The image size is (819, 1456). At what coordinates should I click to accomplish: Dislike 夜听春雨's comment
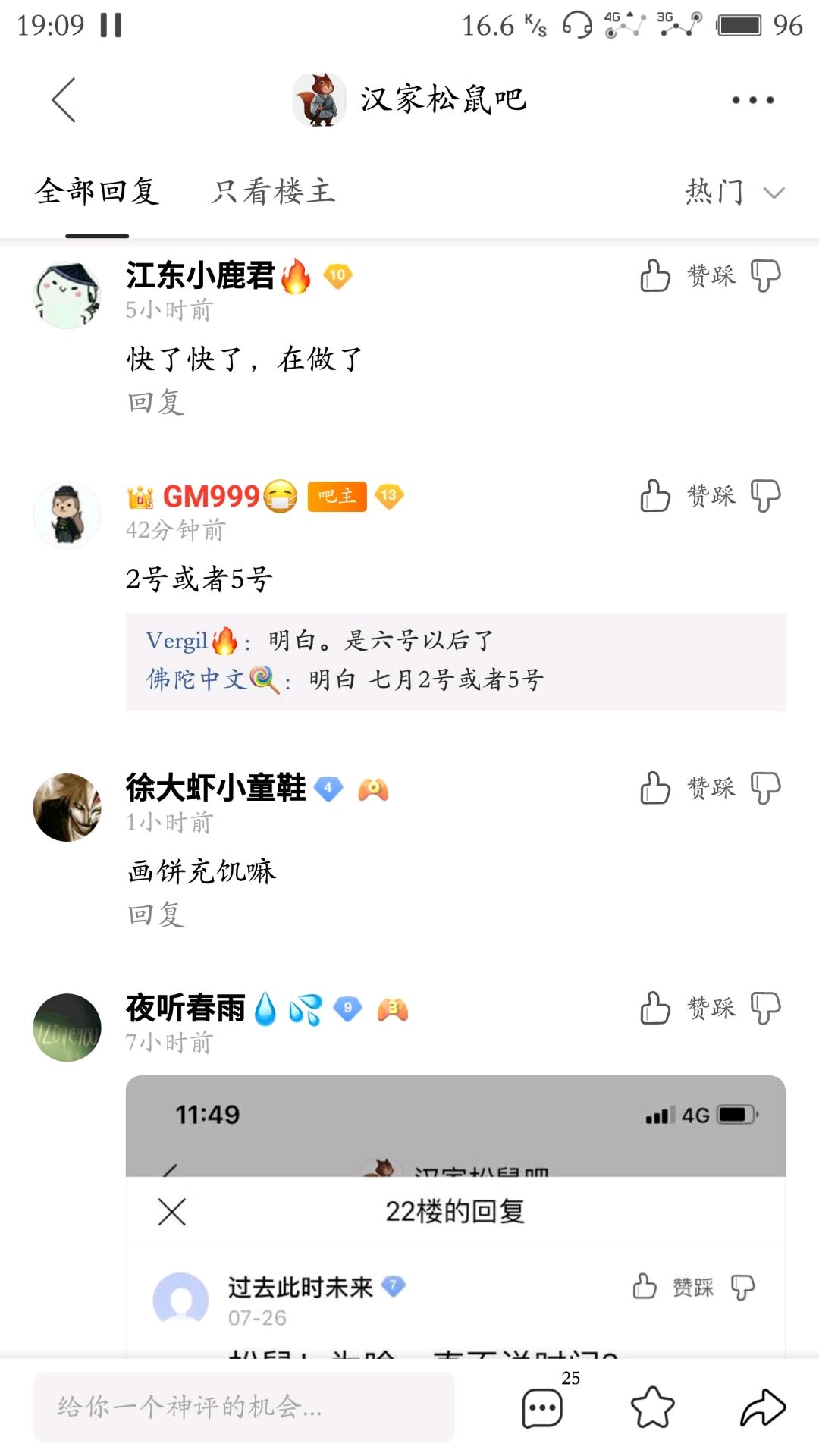point(765,1009)
